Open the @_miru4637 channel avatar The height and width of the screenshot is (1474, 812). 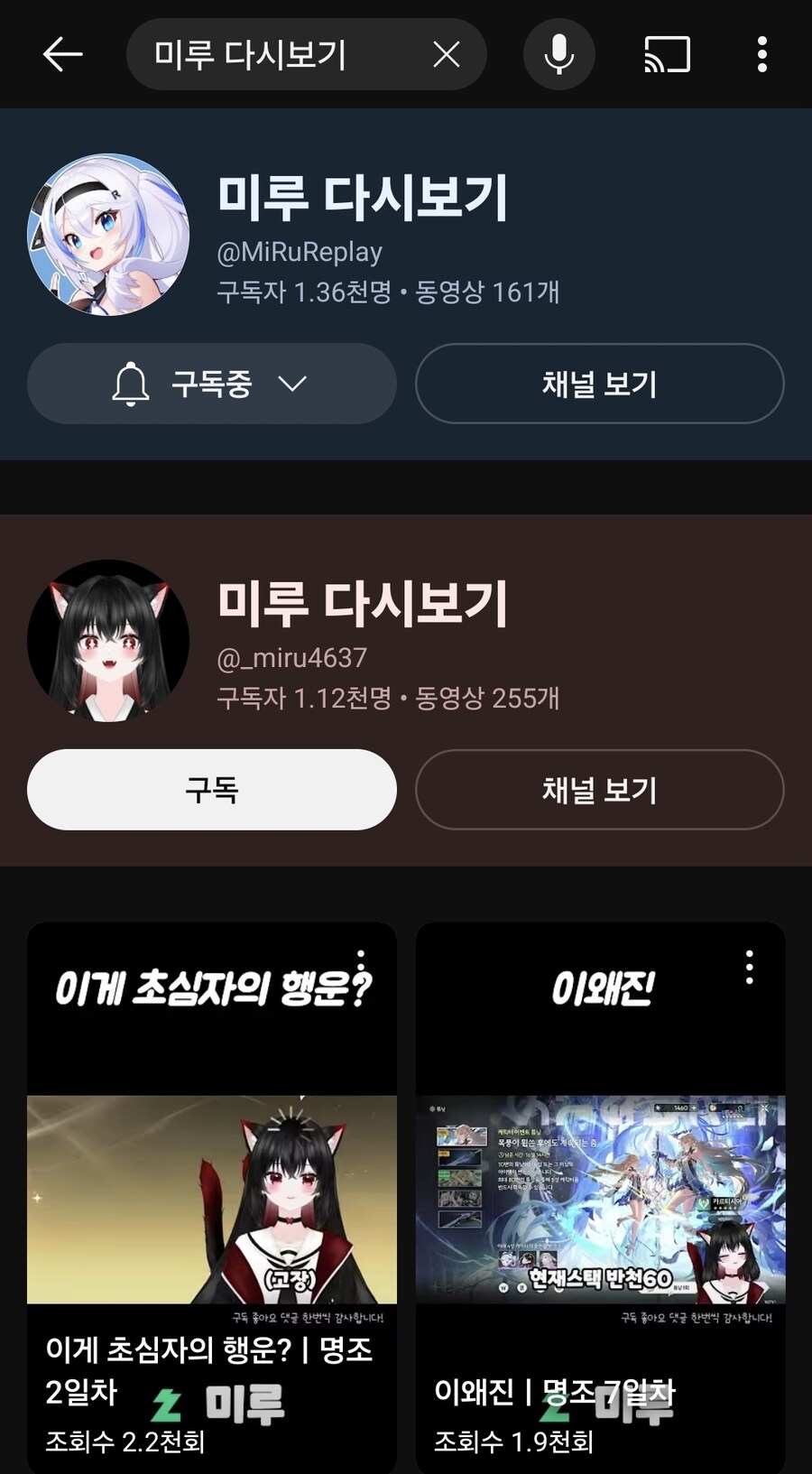coord(108,641)
